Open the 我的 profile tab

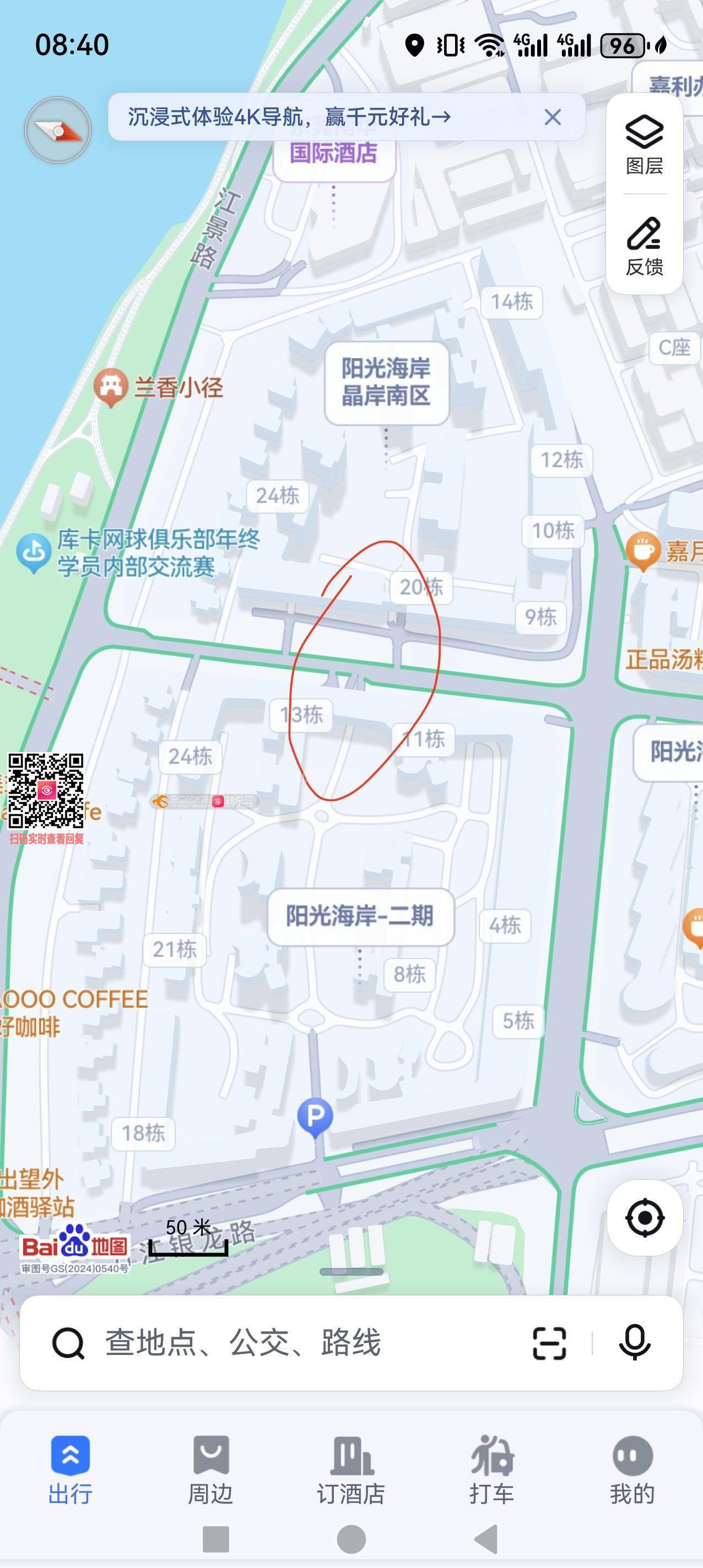(632, 1468)
